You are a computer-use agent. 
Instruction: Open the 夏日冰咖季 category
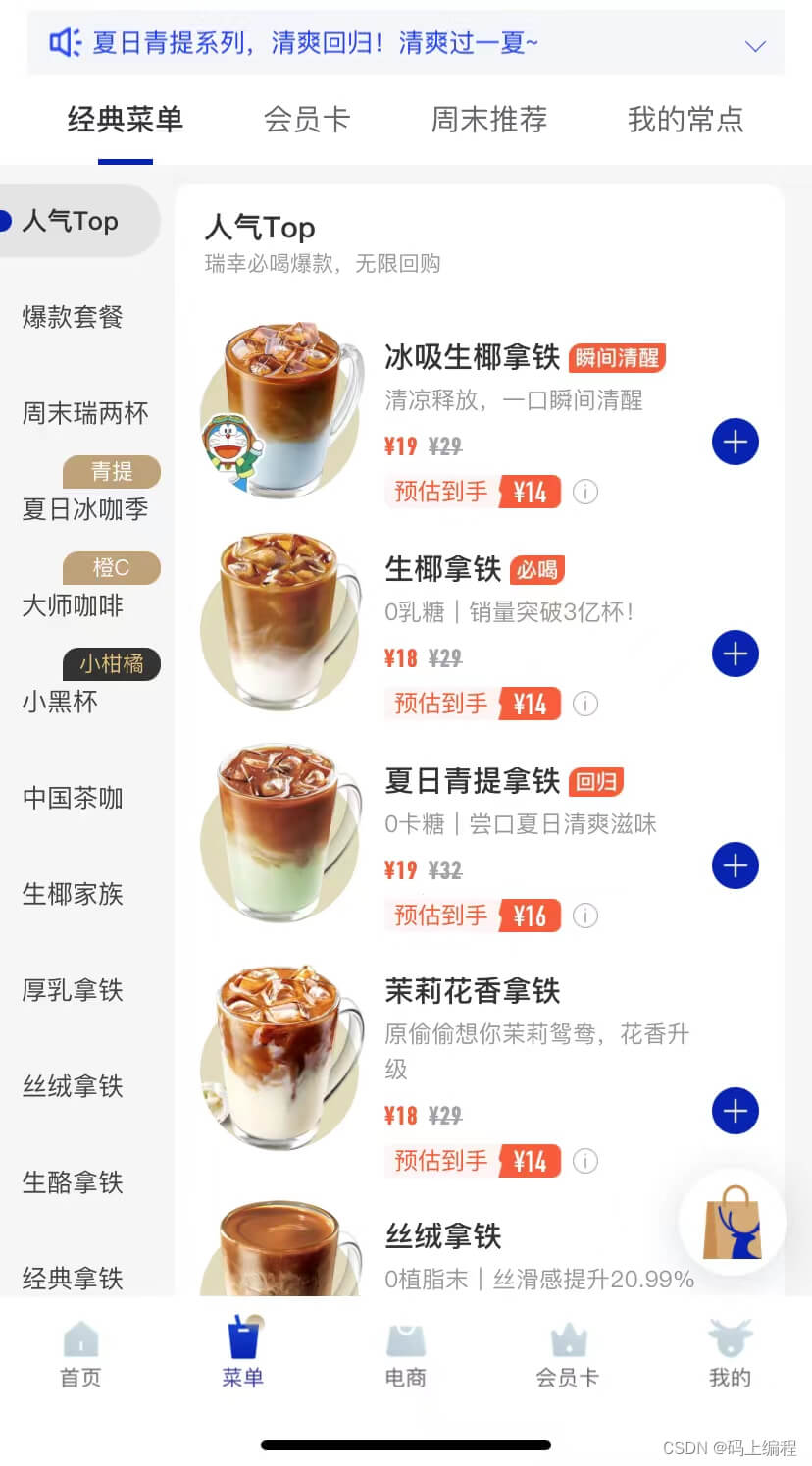click(x=85, y=509)
